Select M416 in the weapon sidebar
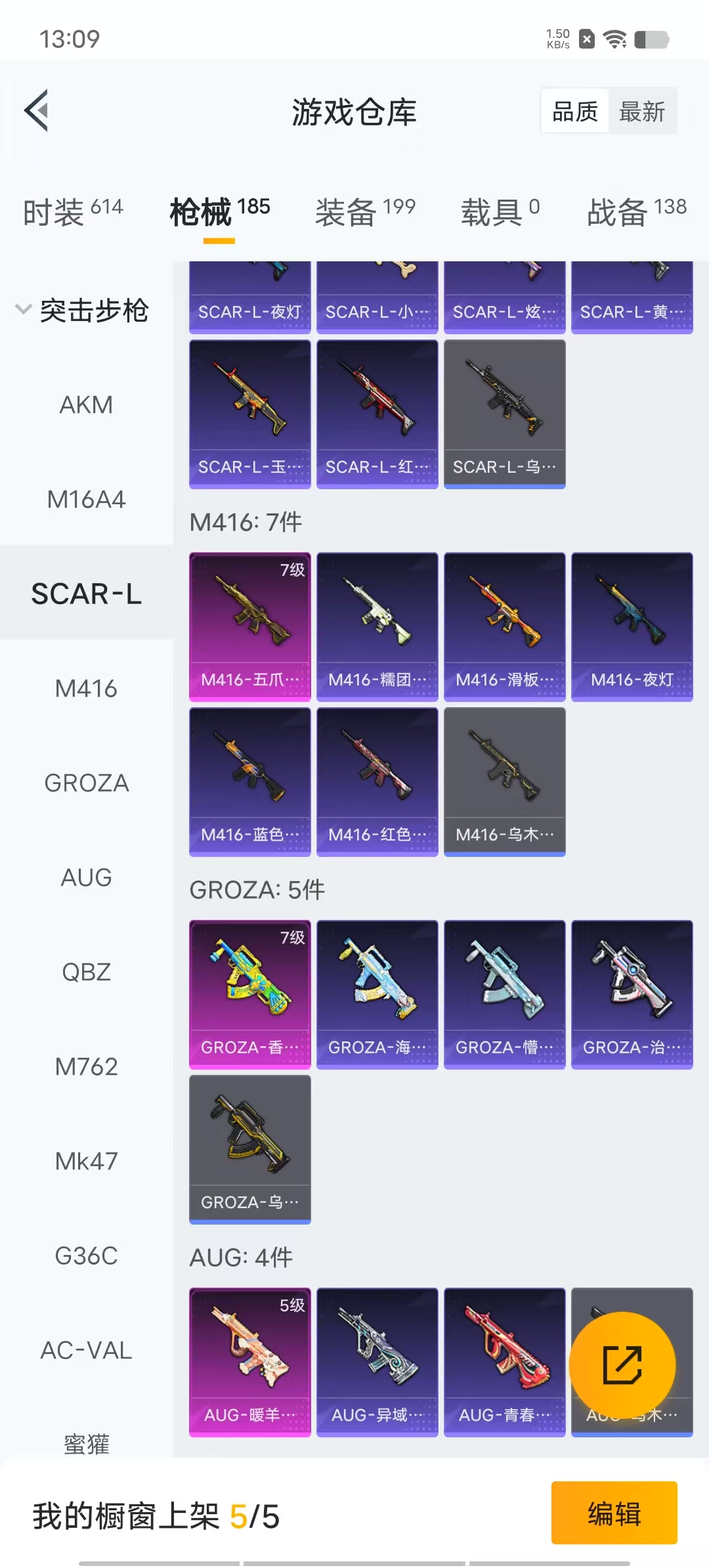Image resolution: width=709 pixels, height=1568 pixels. coord(86,689)
